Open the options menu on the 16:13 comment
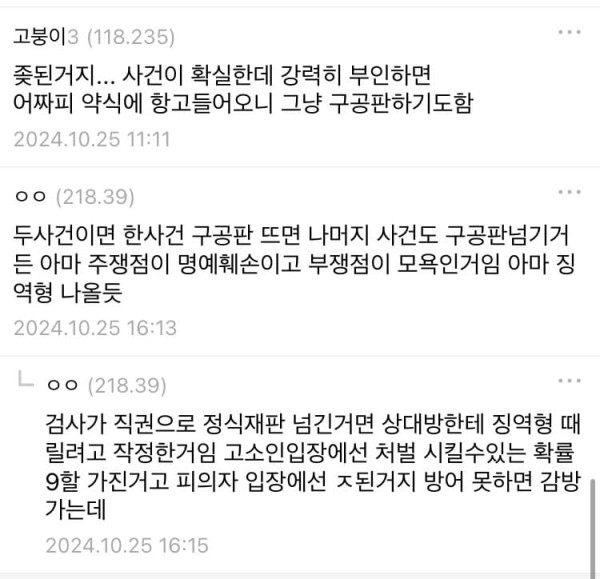The image size is (600, 579). 571,190
